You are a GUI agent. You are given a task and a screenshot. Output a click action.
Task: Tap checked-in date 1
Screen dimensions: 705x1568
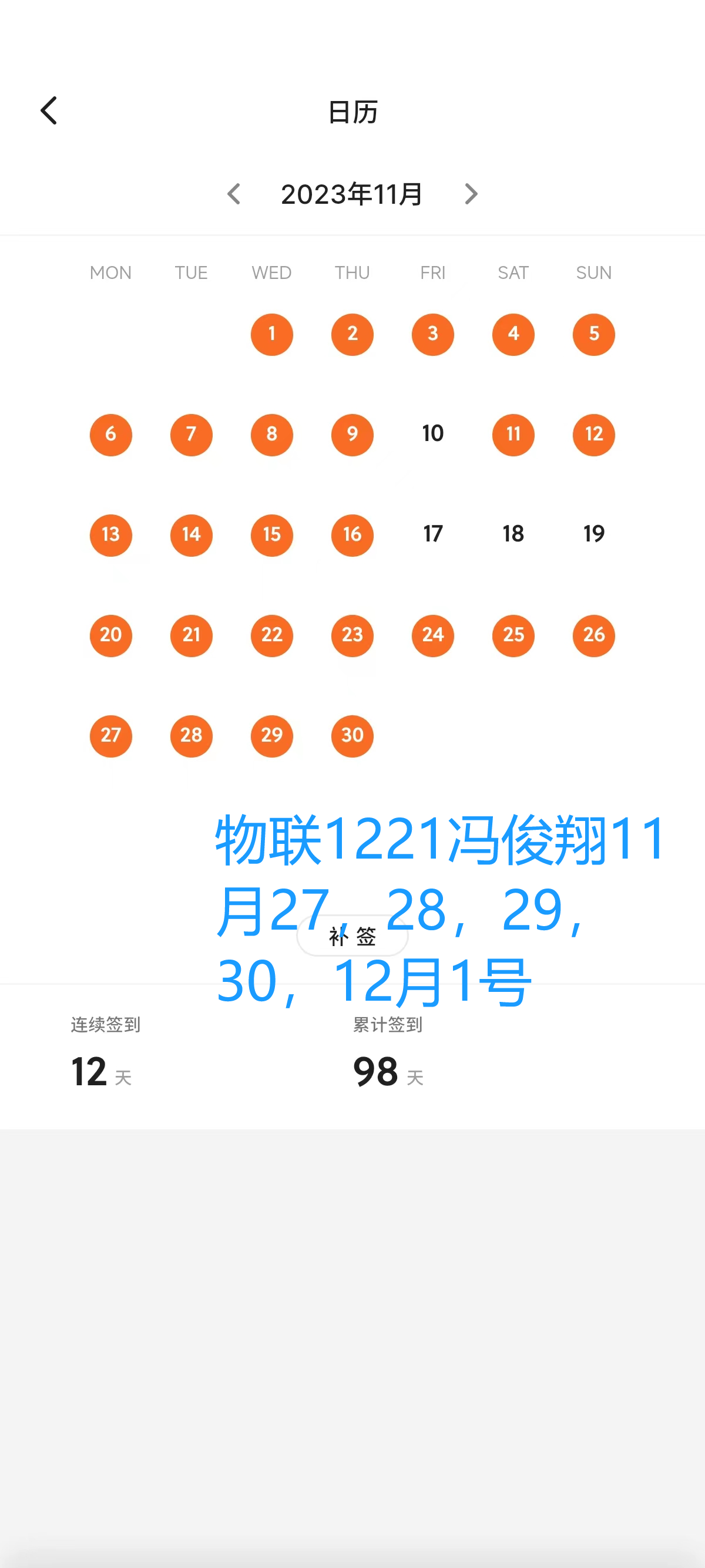272,334
